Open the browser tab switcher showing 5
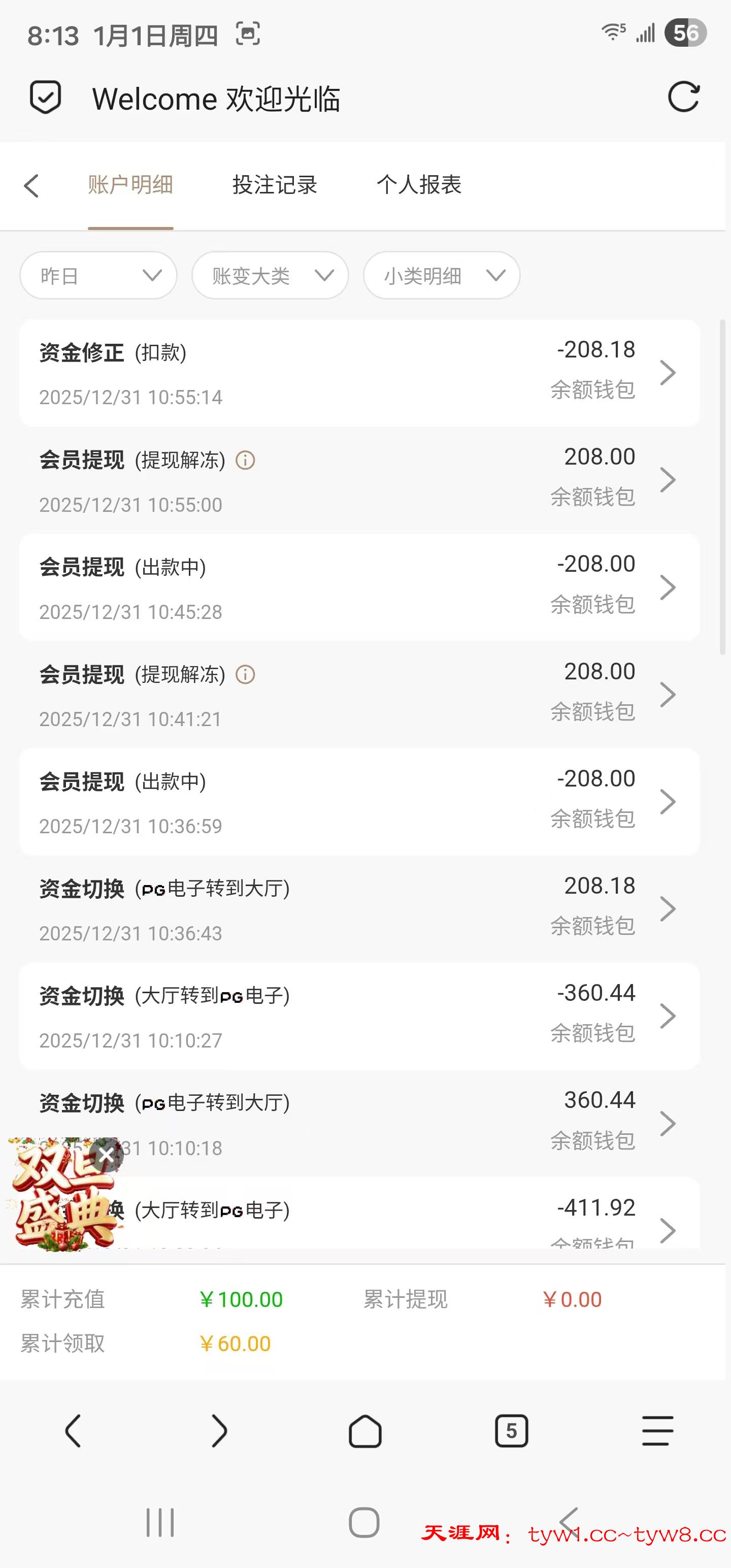Viewport: 731px width, 1568px height. pyautogui.click(x=511, y=1430)
